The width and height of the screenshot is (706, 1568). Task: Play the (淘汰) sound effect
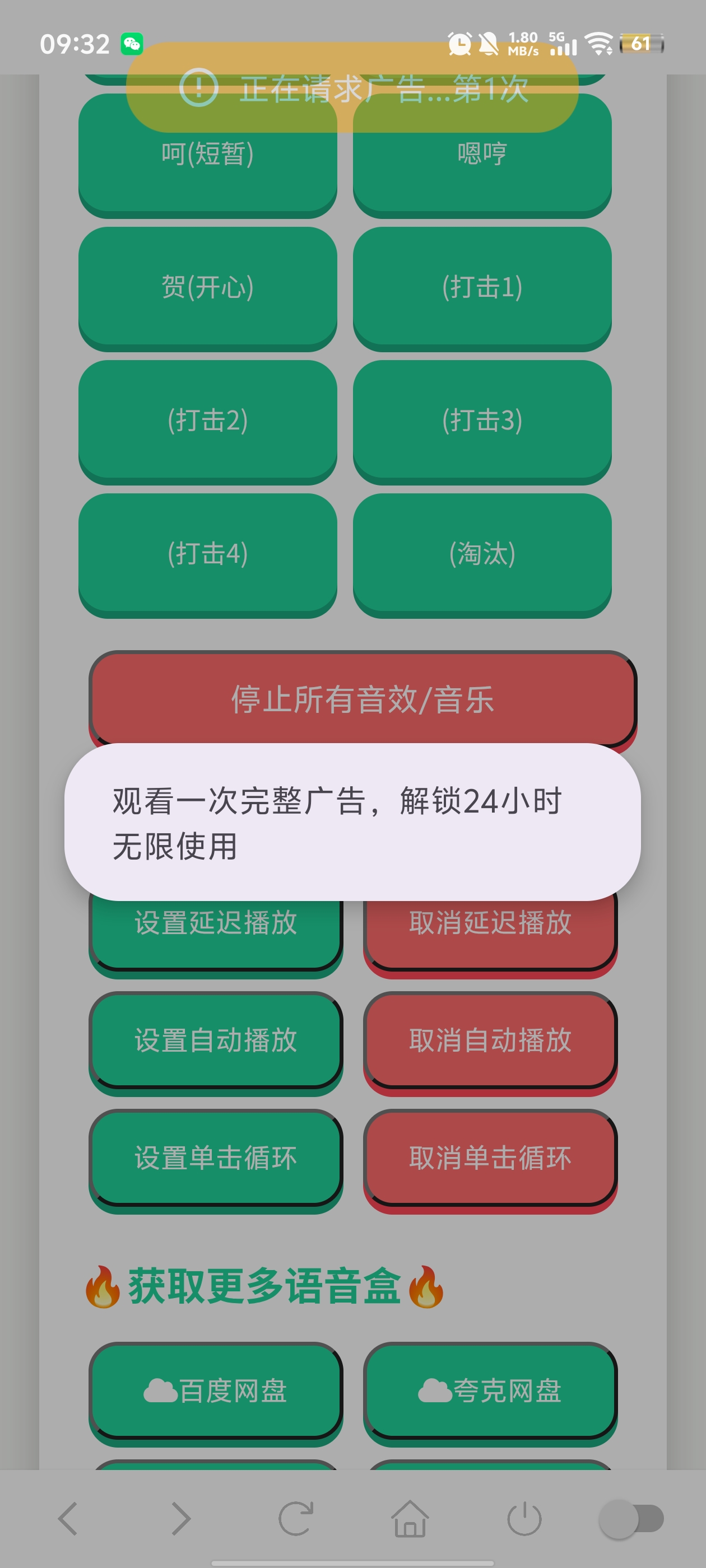tap(482, 554)
